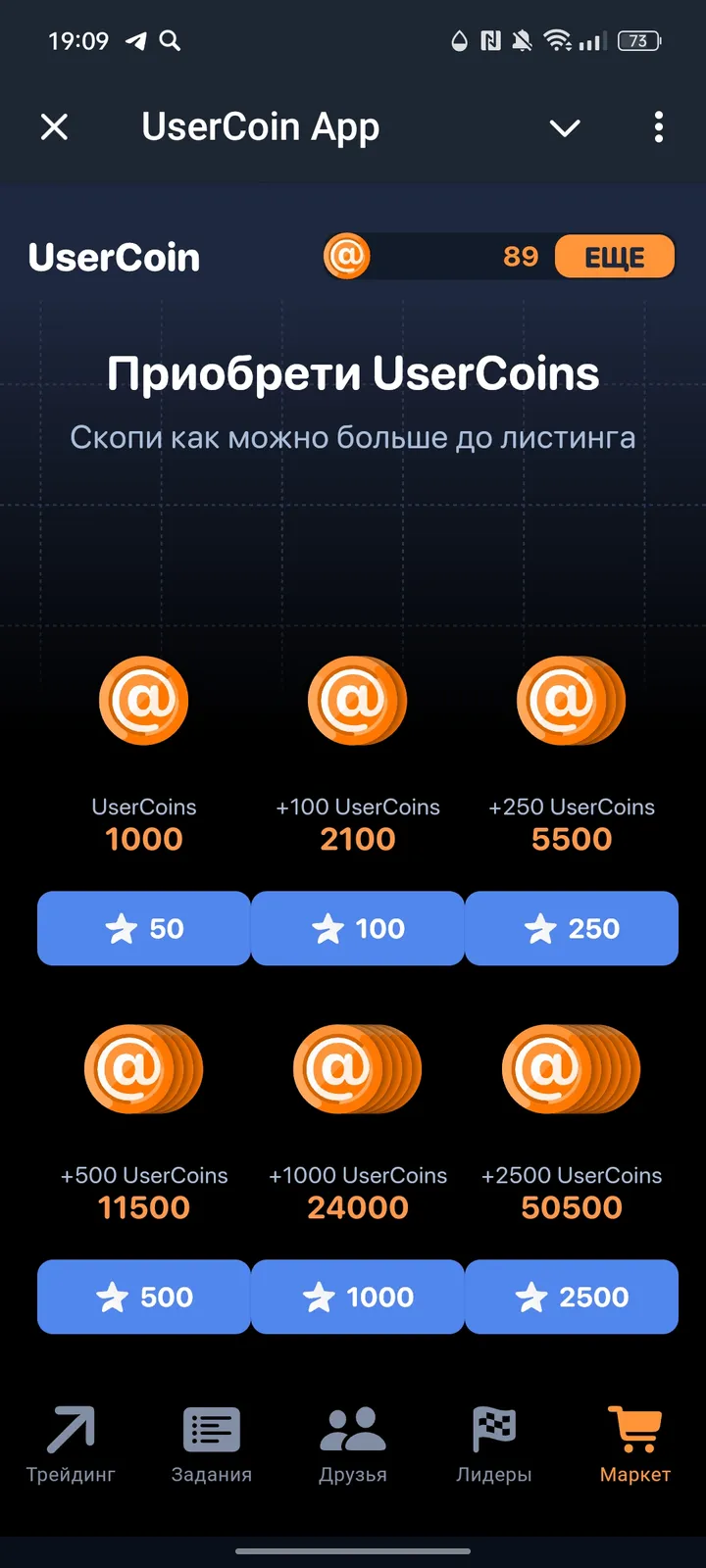Viewport: 706px width, 1568px height.
Task: Expand the ЕЩЕ balance options
Action: click(614, 256)
